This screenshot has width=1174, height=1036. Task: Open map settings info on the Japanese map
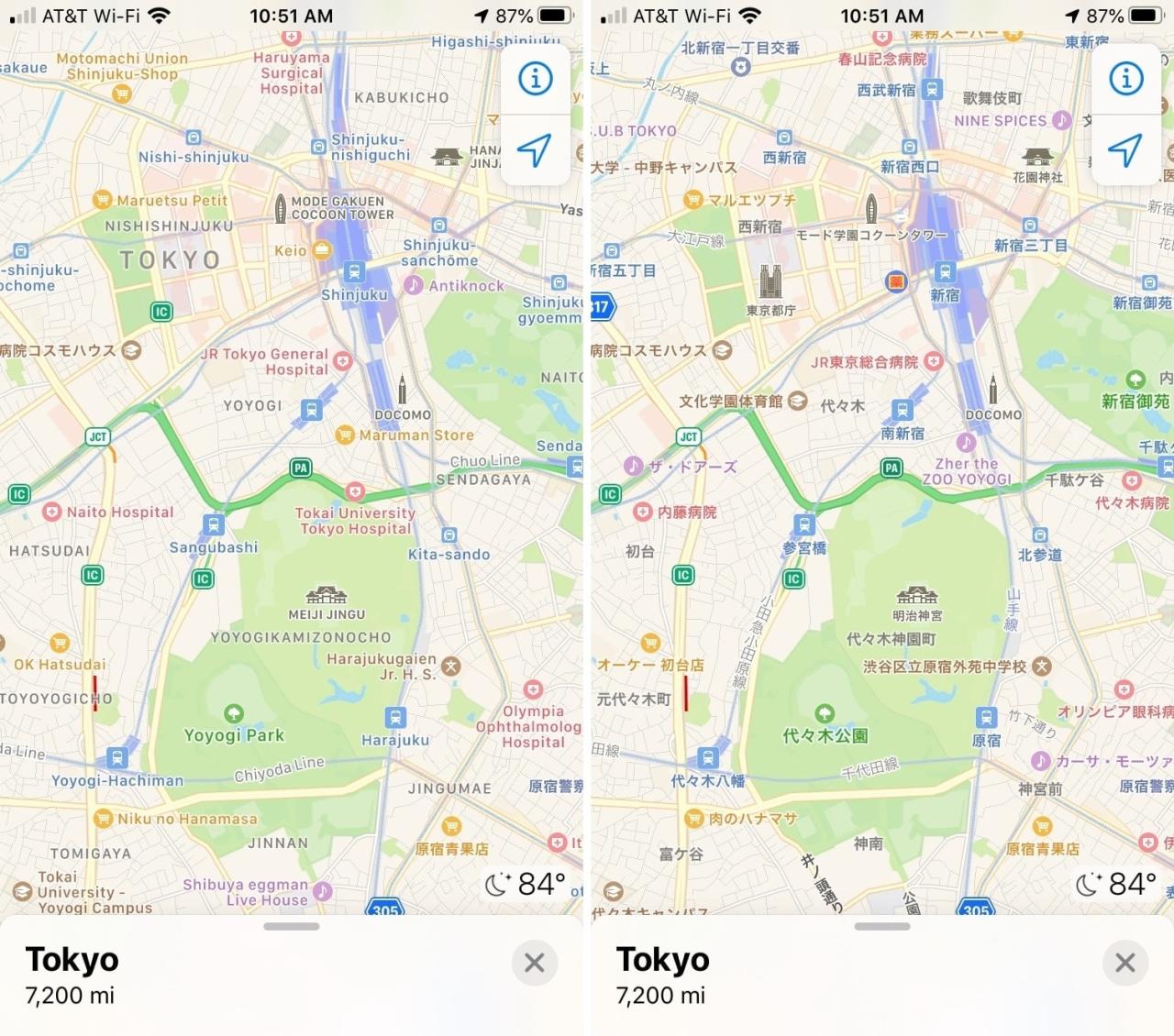coord(1126,79)
